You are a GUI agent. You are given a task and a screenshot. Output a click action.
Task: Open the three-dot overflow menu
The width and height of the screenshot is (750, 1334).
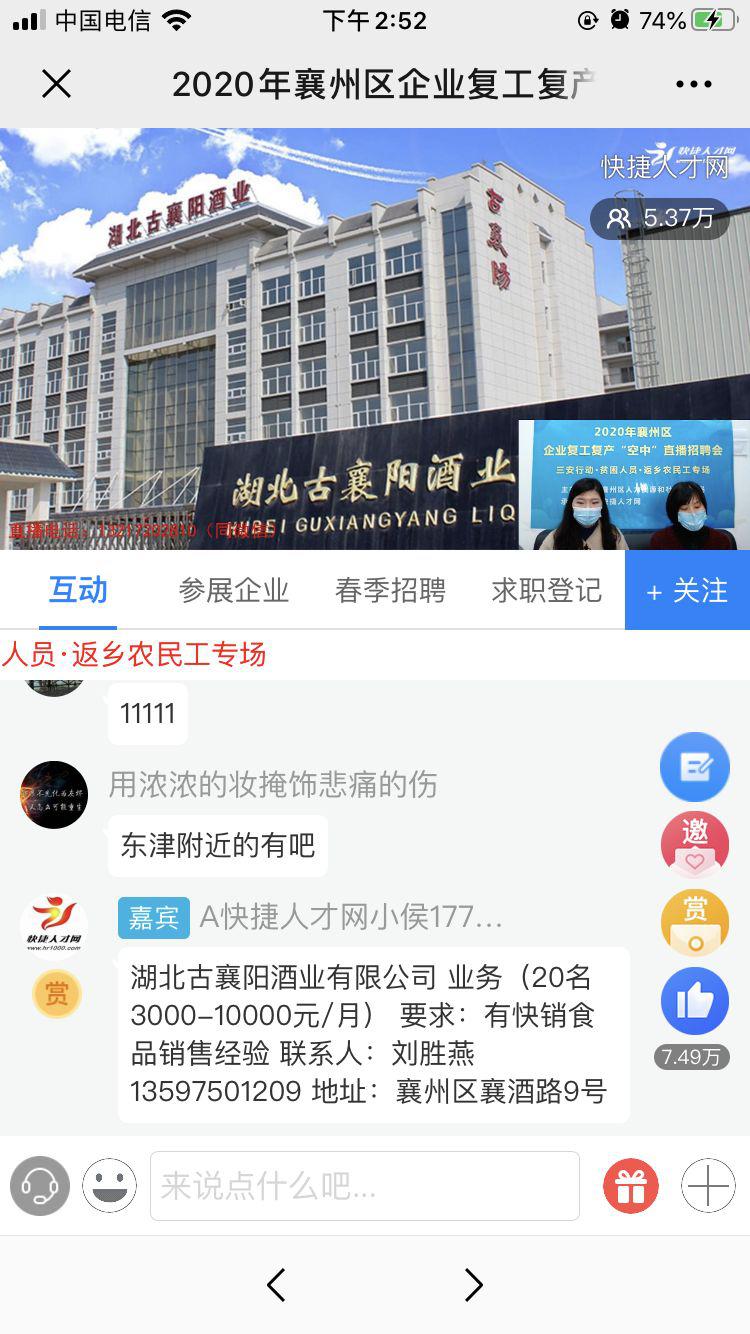[x=693, y=84]
